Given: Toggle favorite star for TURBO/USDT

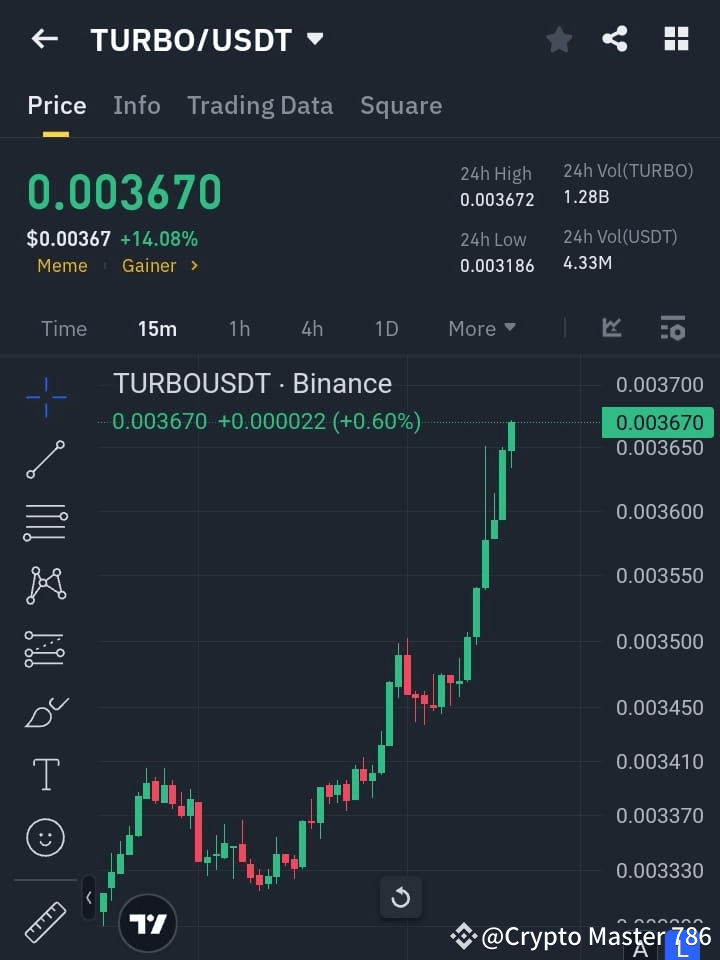Looking at the screenshot, I should pos(558,40).
